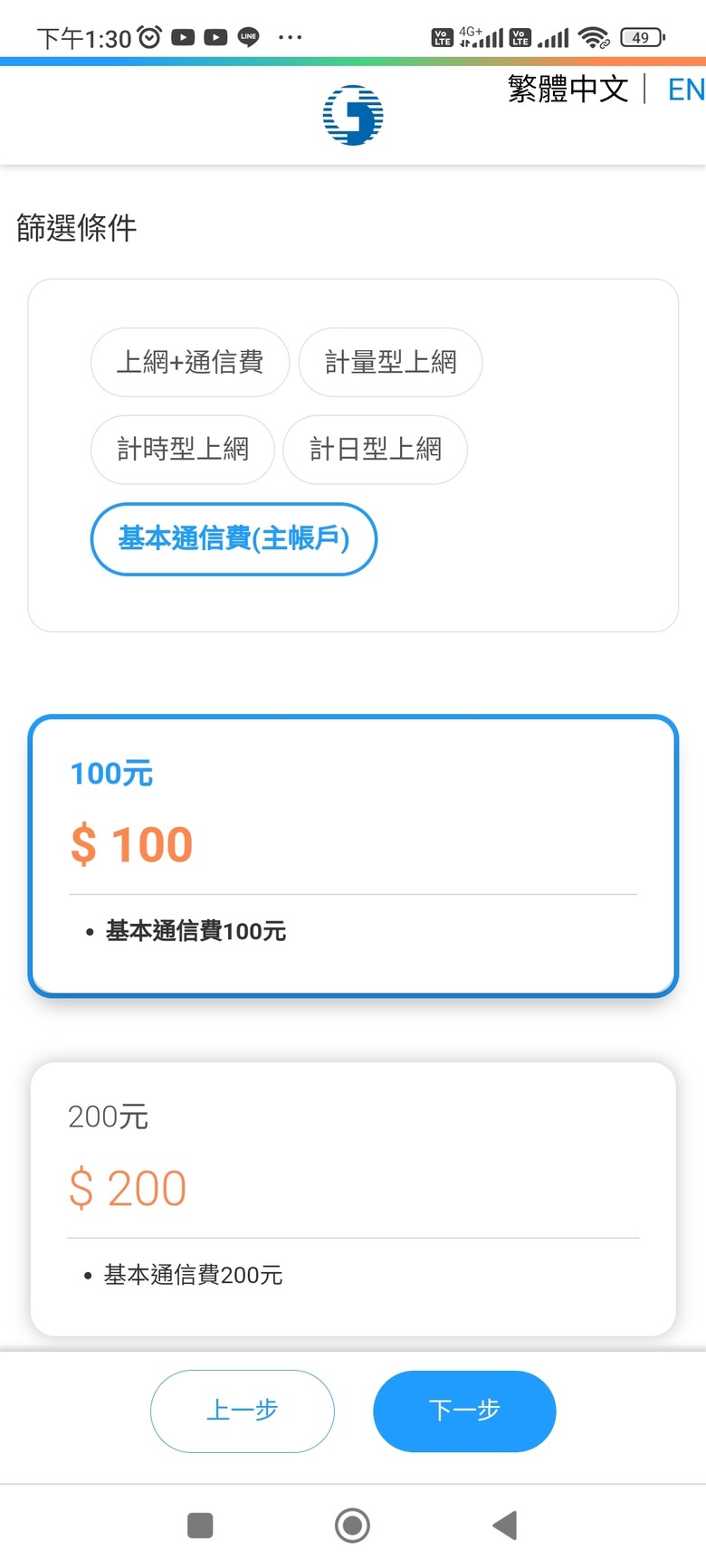
Task: Select the 計量型上網 filter chip
Action: [390, 362]
